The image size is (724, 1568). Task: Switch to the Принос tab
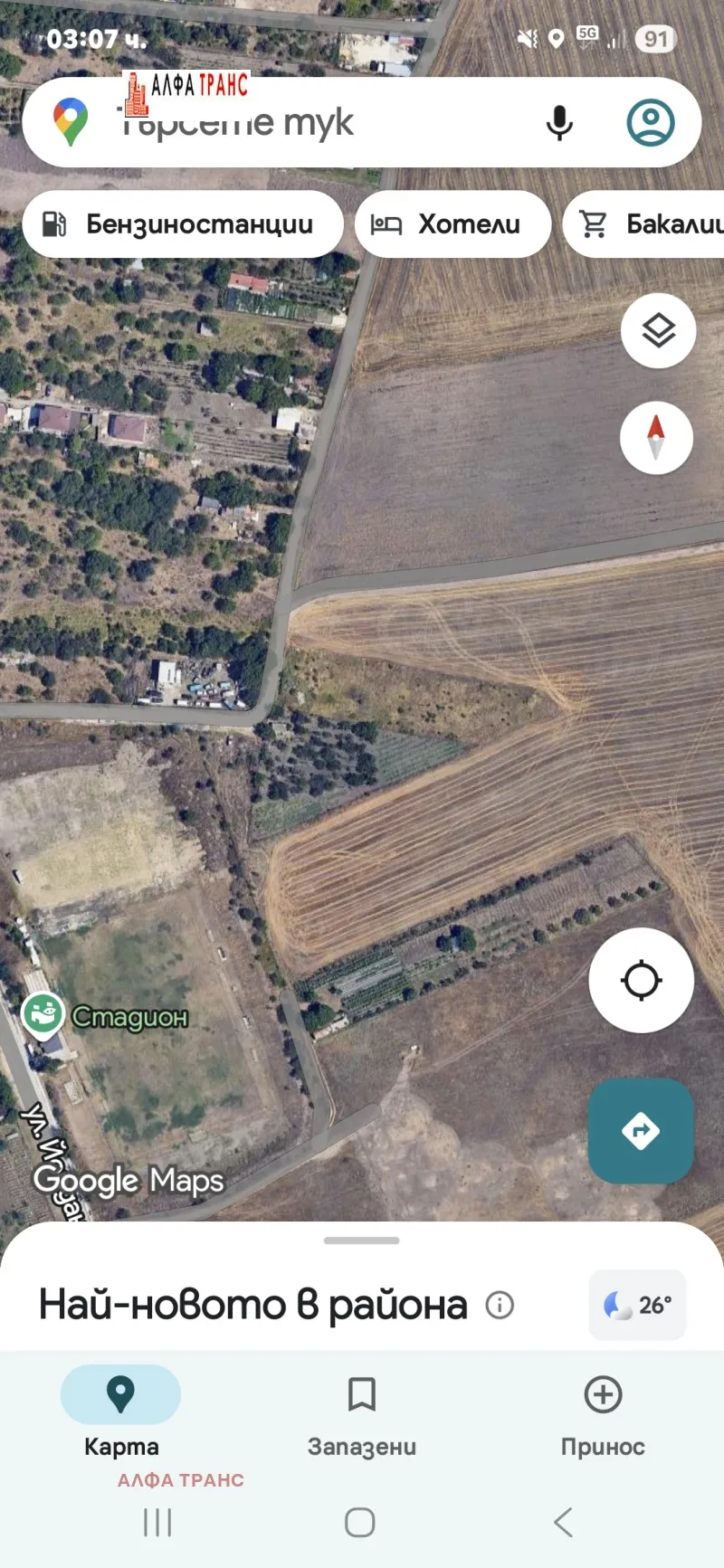click(x=603, y=1416)
